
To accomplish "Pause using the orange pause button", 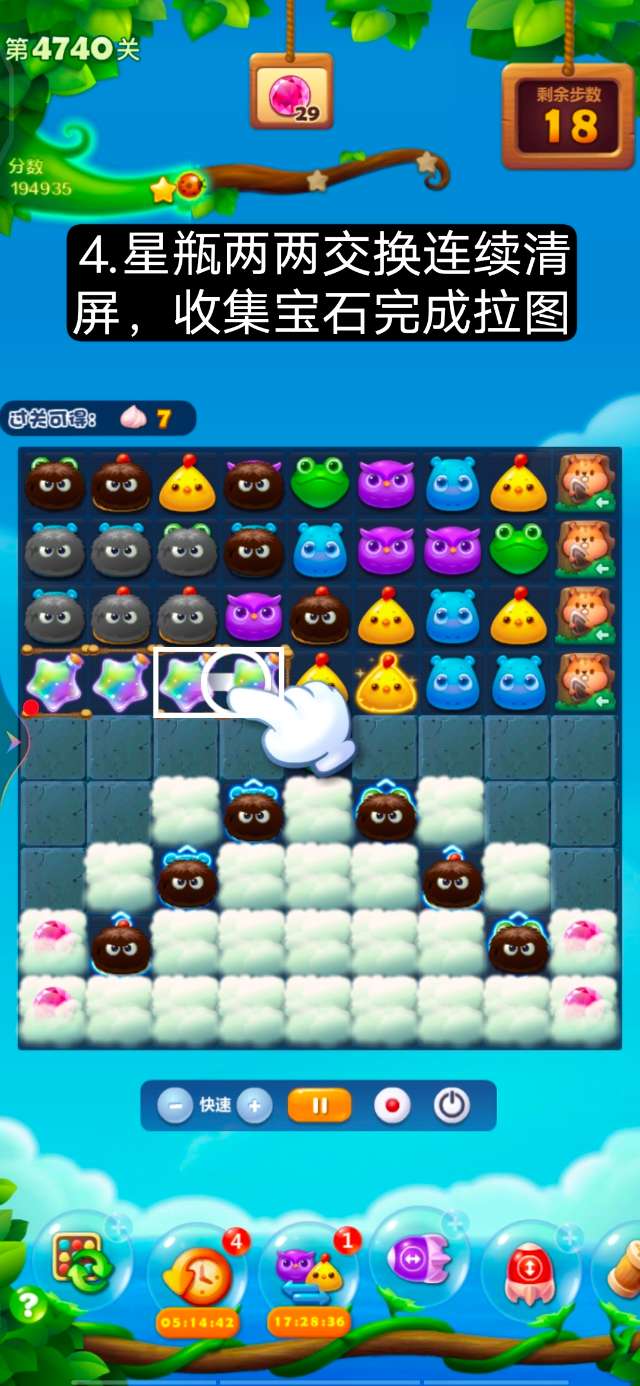I will point(320,1106).
